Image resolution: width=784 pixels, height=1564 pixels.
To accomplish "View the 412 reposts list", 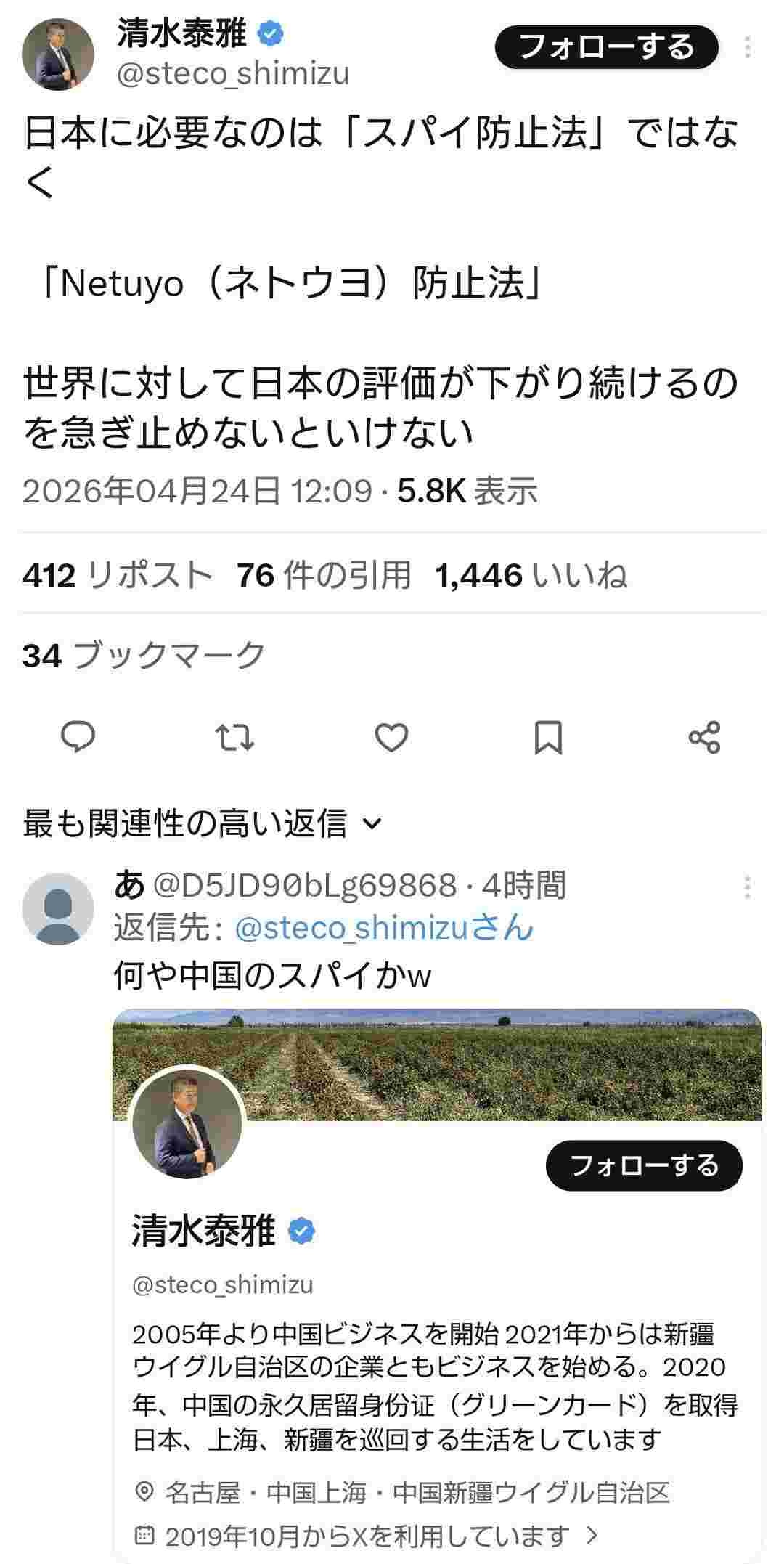I will pos(116,576).
